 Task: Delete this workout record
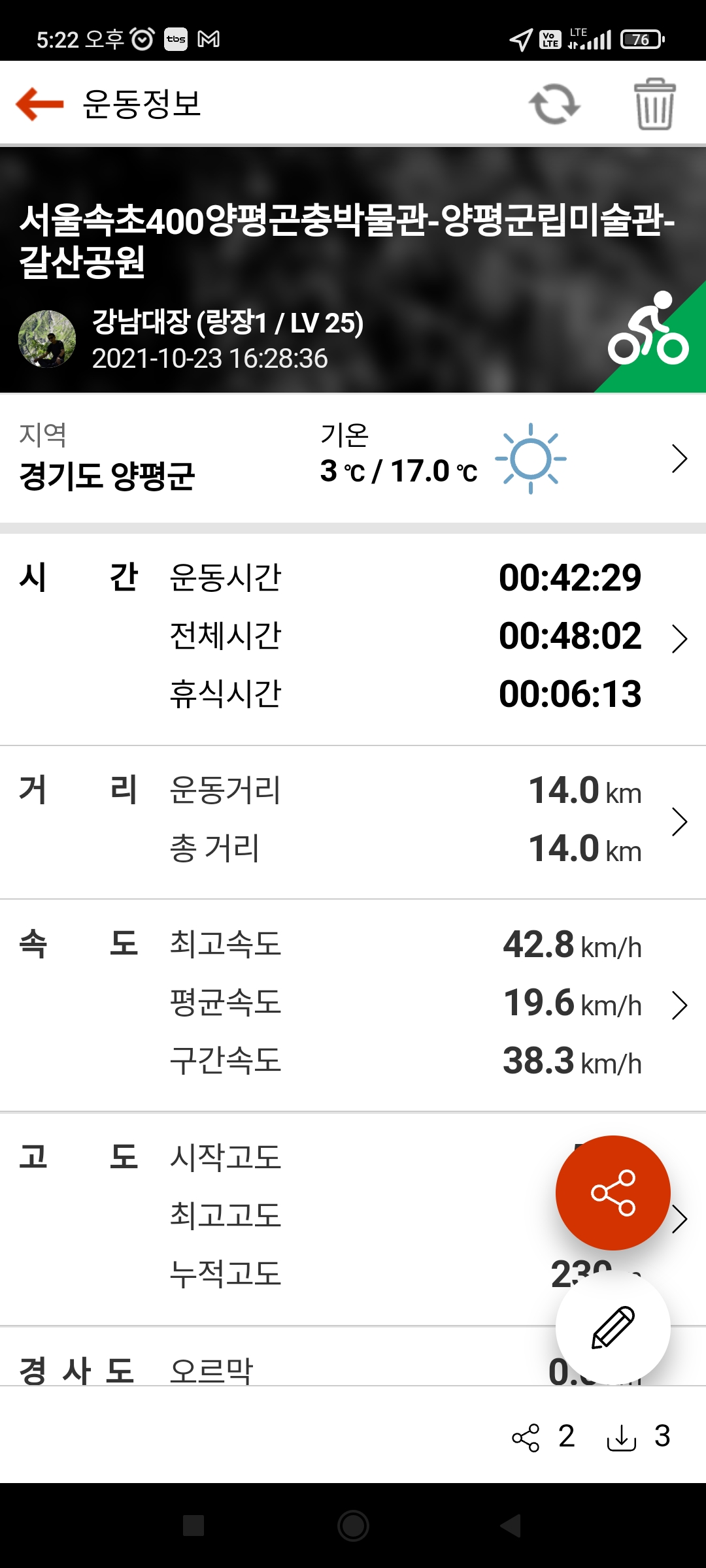coord(654,104)
